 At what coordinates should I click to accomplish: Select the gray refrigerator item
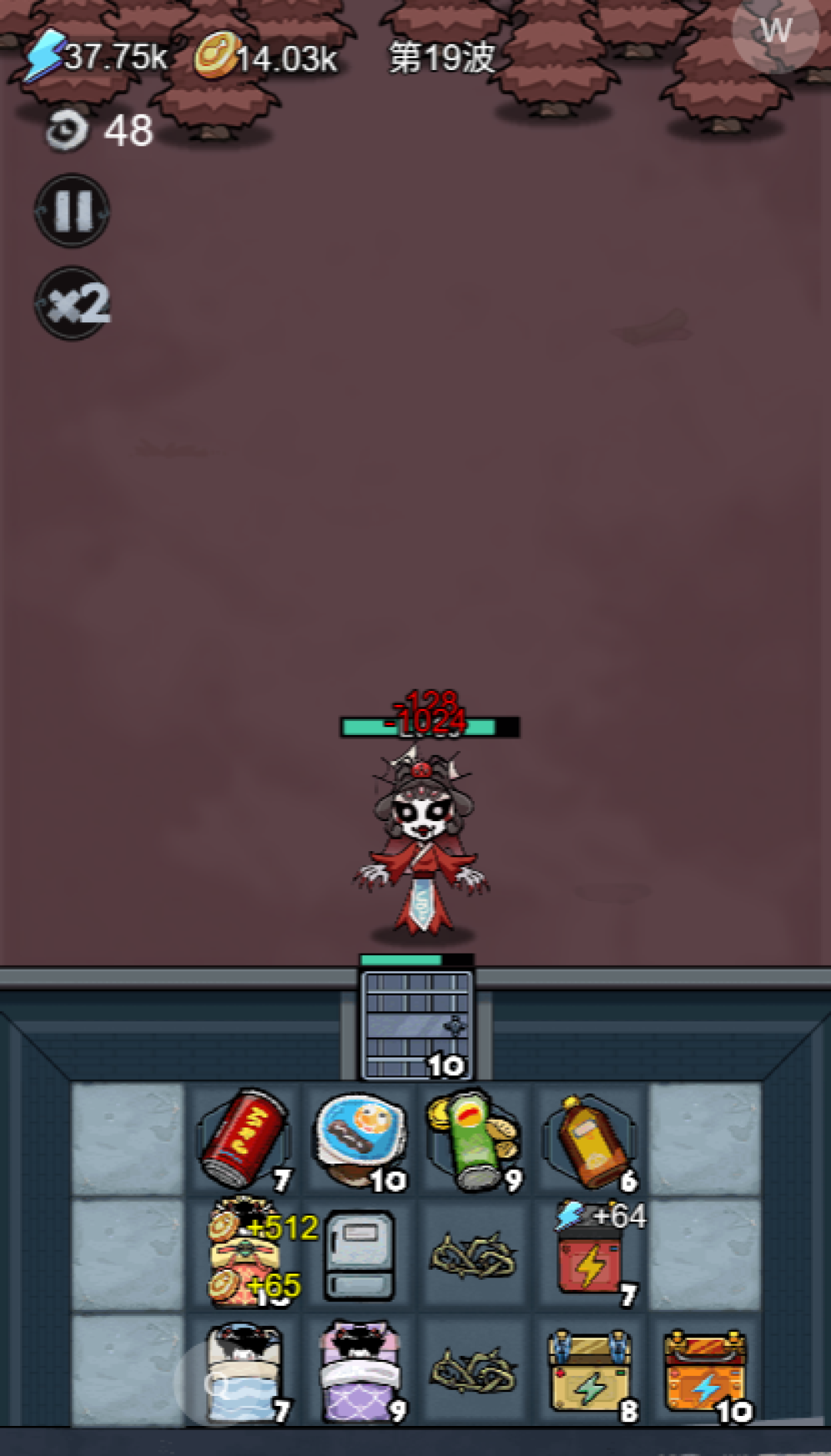coord(359,1256)
